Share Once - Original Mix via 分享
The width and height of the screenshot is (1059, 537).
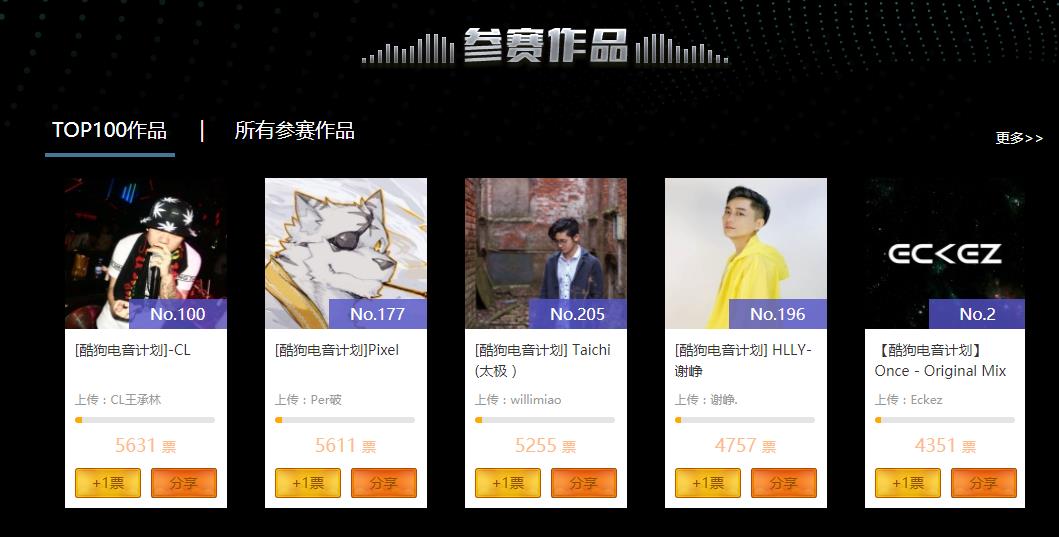(x=984, y=483)
